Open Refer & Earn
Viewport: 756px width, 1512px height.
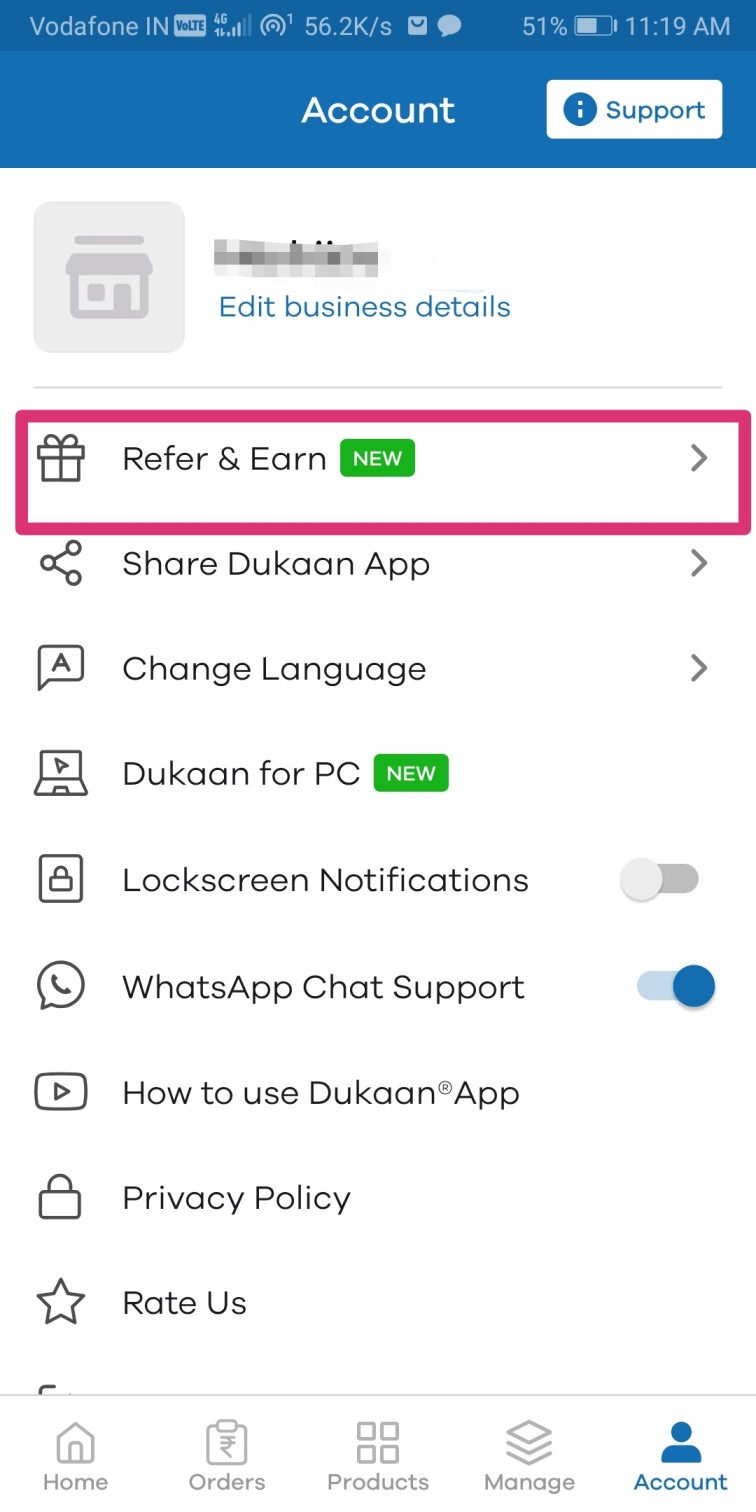click(380, 459)
